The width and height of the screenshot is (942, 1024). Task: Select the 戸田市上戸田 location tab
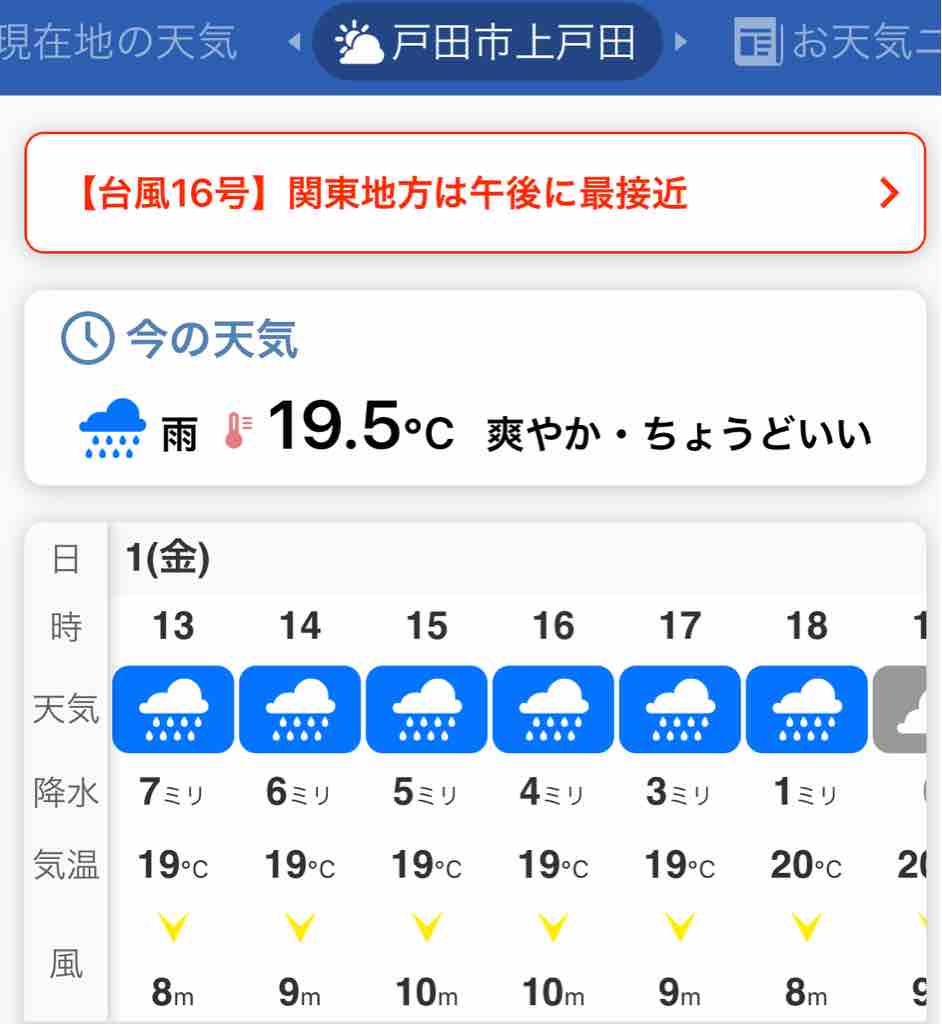click(488, 43)
